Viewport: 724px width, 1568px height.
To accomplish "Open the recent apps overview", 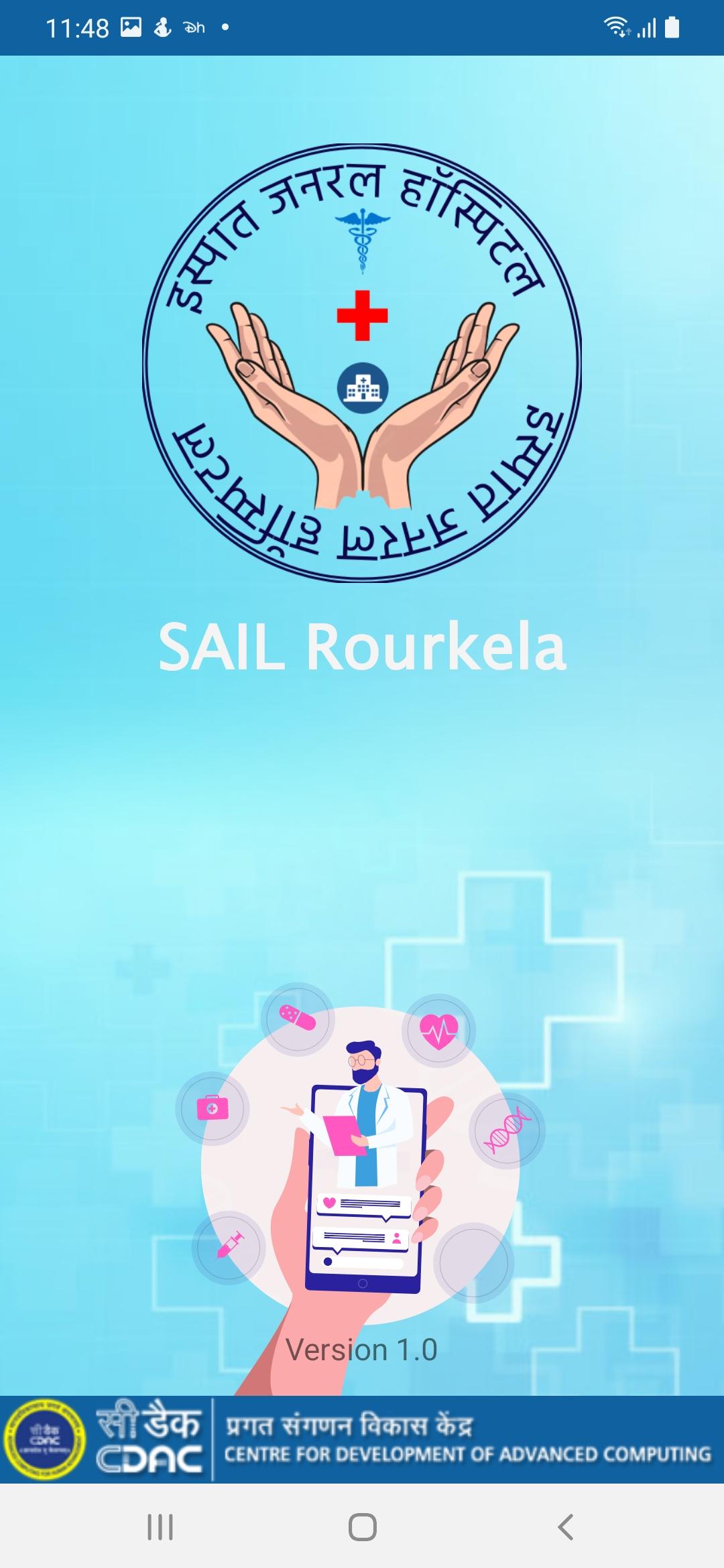I will [x=160, y=1527].
